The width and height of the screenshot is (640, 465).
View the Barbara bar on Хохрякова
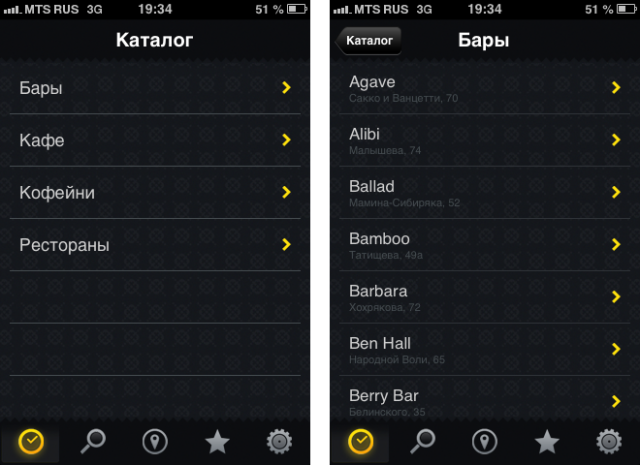[484, 297]
